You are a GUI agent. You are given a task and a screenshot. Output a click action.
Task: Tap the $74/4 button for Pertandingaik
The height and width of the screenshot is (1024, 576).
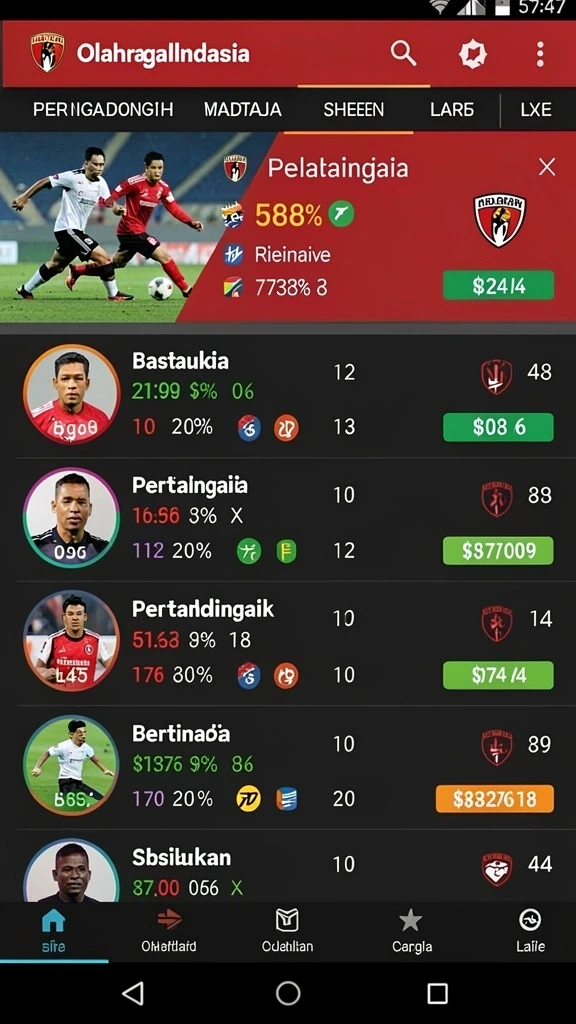[498, 675]
